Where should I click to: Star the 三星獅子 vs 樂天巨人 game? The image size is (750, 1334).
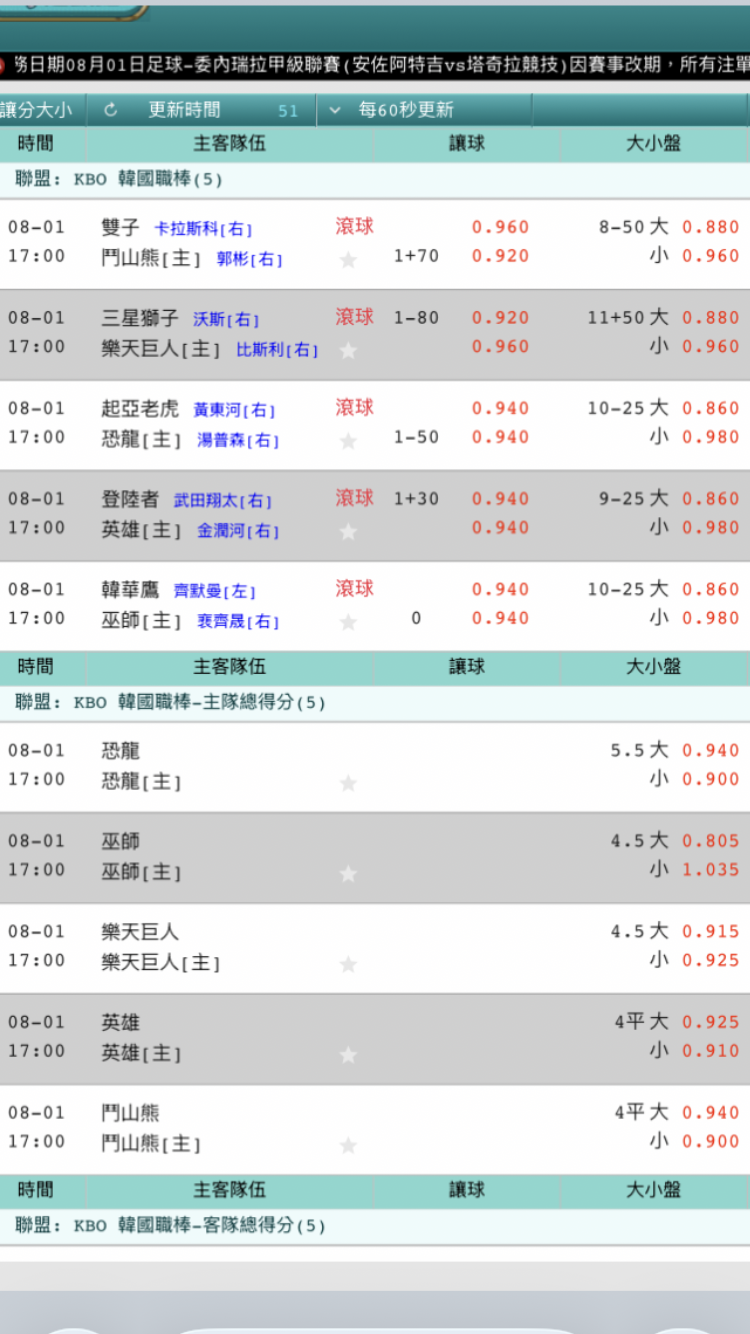pyautogui.click(x=348, y=351)
